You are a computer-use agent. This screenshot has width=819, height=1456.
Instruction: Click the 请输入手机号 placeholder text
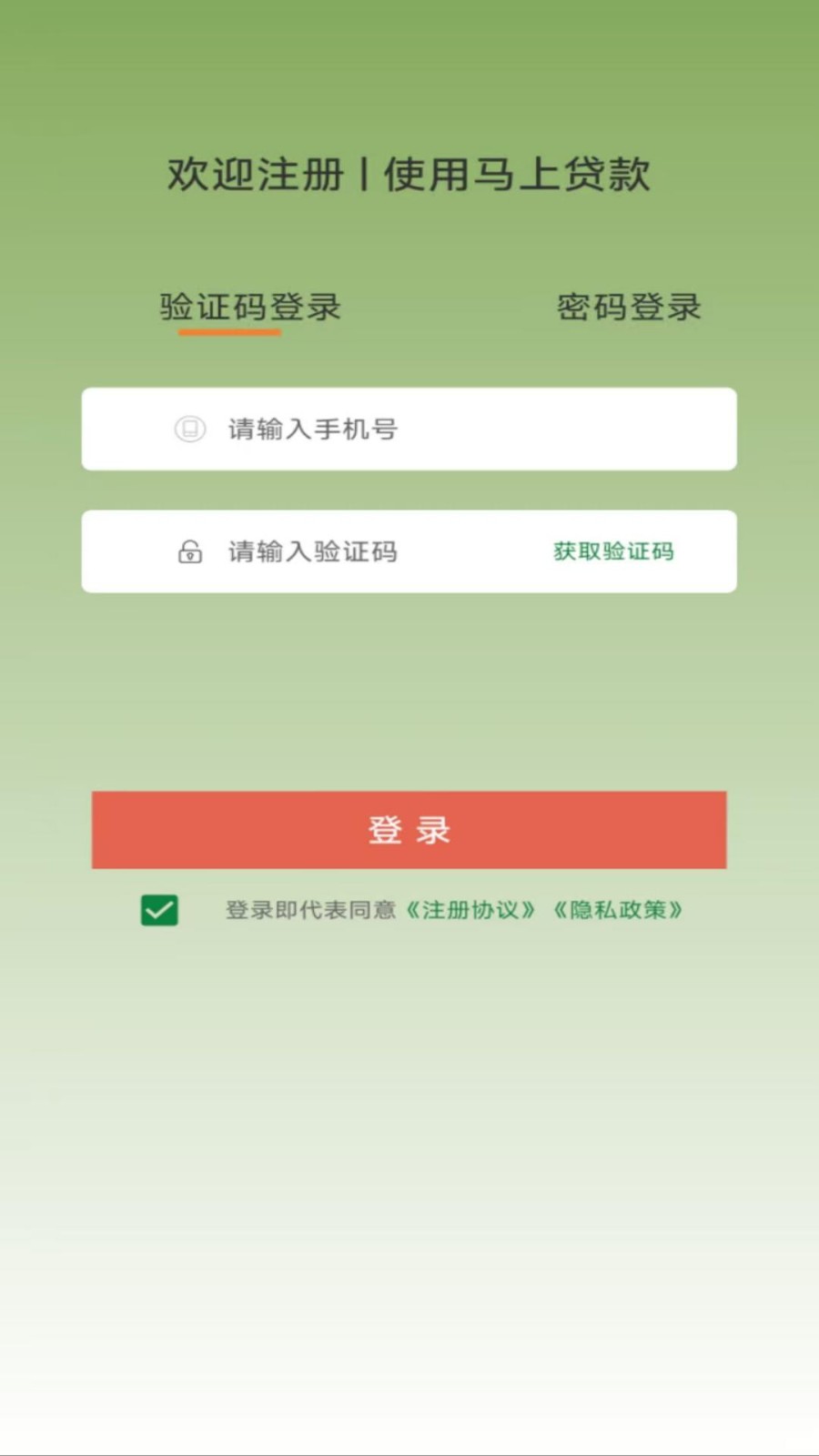pyautogui.click(x=314, y=429)
